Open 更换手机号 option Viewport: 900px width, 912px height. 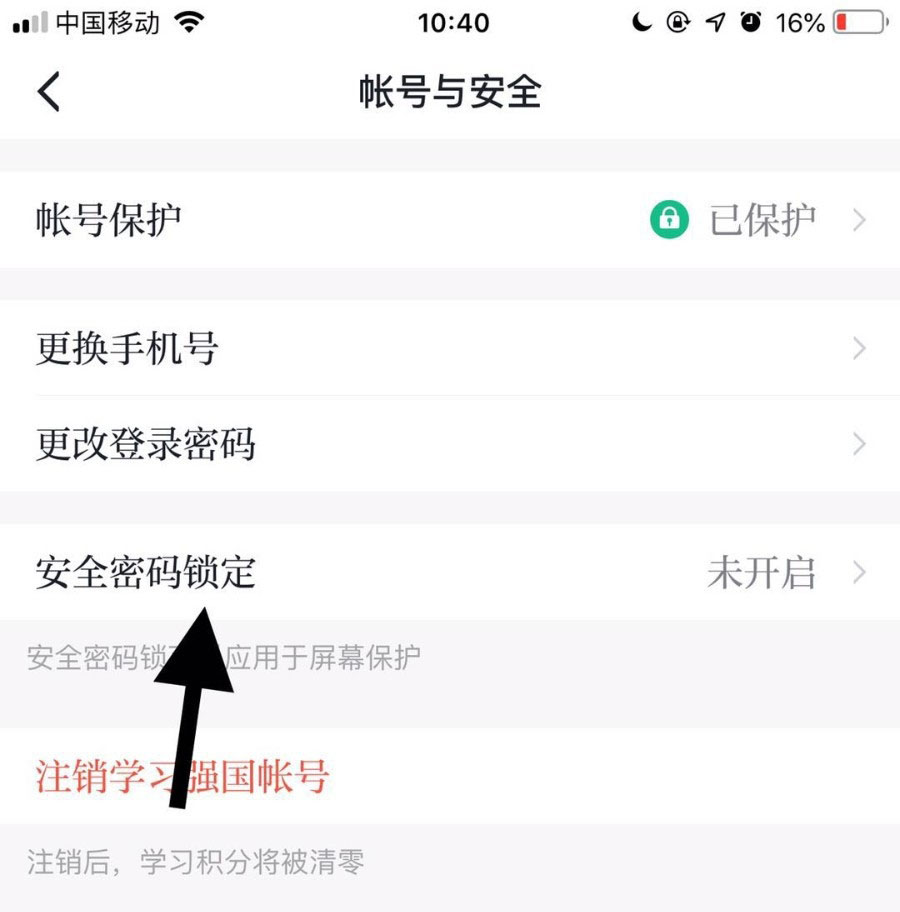click(x=450, y=349)
